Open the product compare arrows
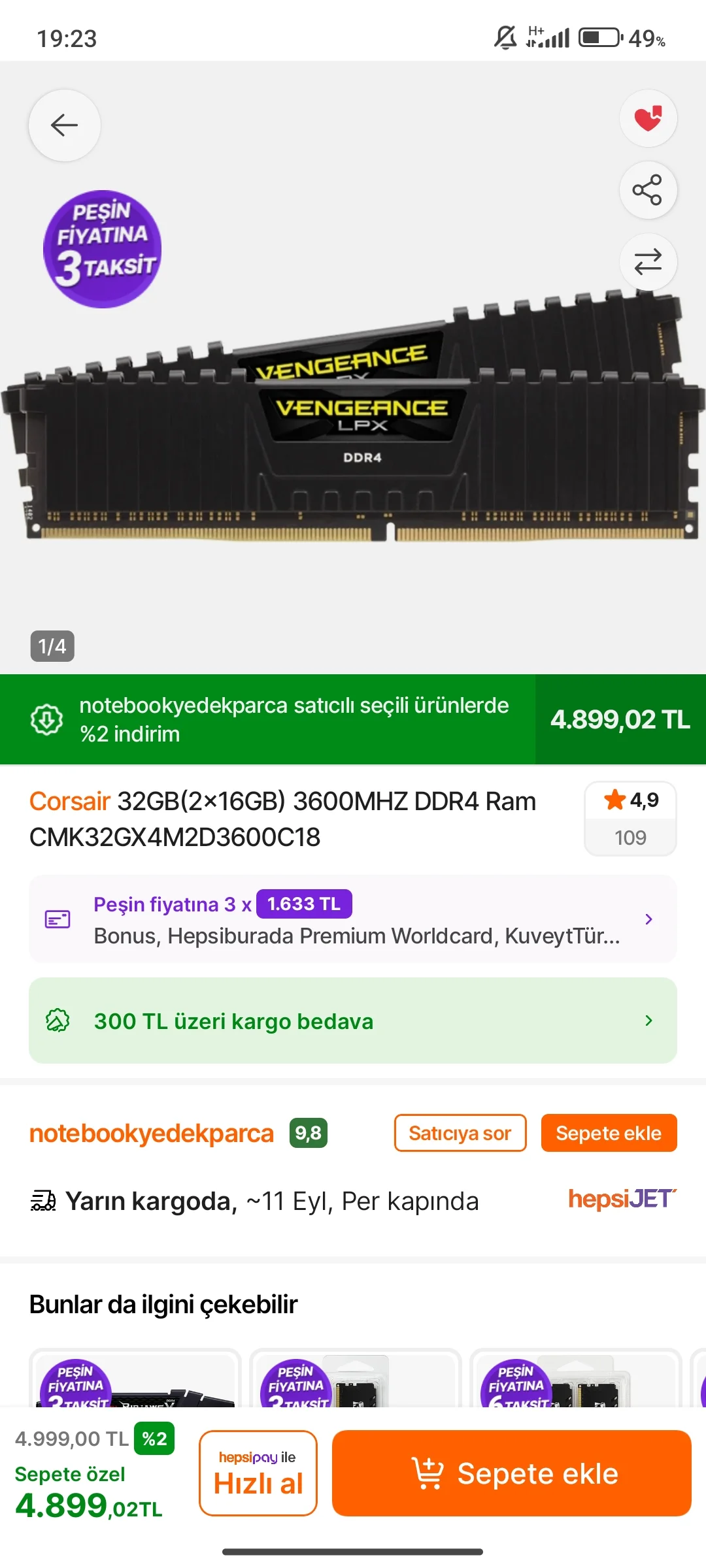Image resolution: width=706 pixels, height=1568 pixels. [x=648, y=263]
